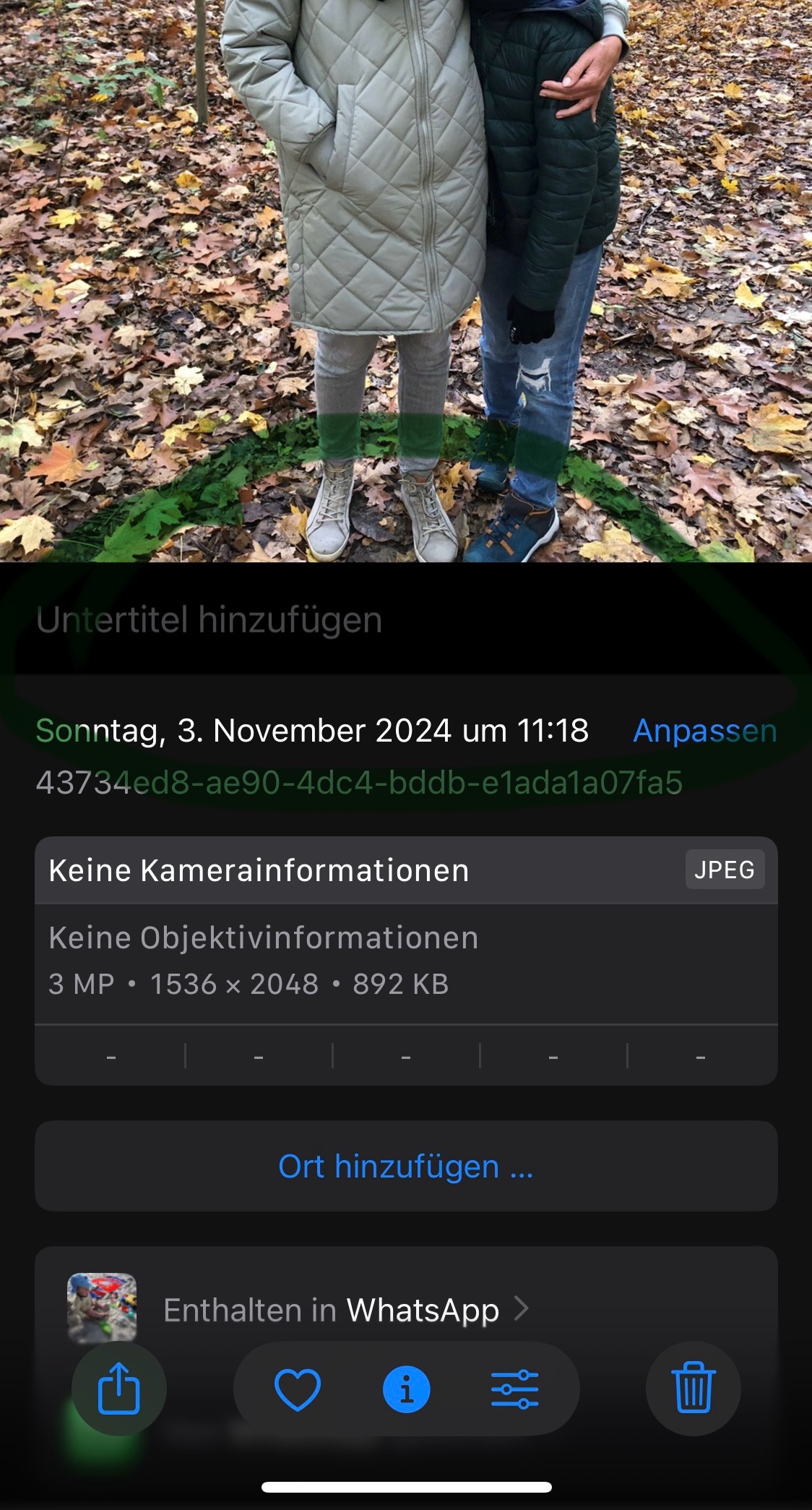
Task: Tap the share icon
Action: click(x=118, y=1389)
